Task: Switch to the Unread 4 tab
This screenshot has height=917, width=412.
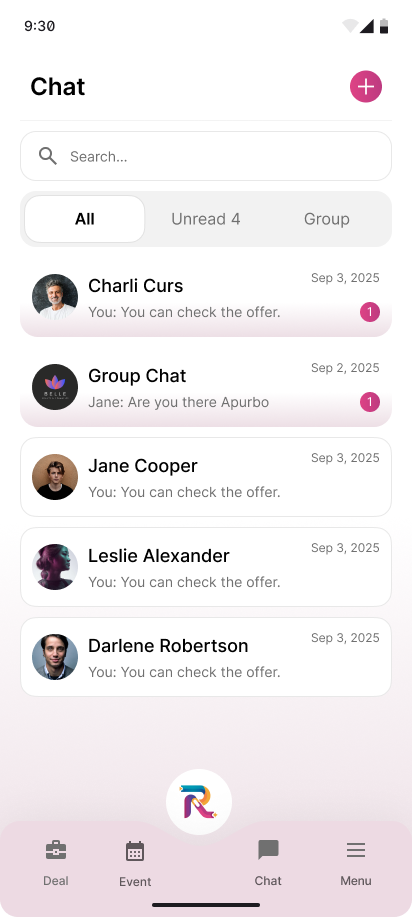Action: tap(205, 219)
